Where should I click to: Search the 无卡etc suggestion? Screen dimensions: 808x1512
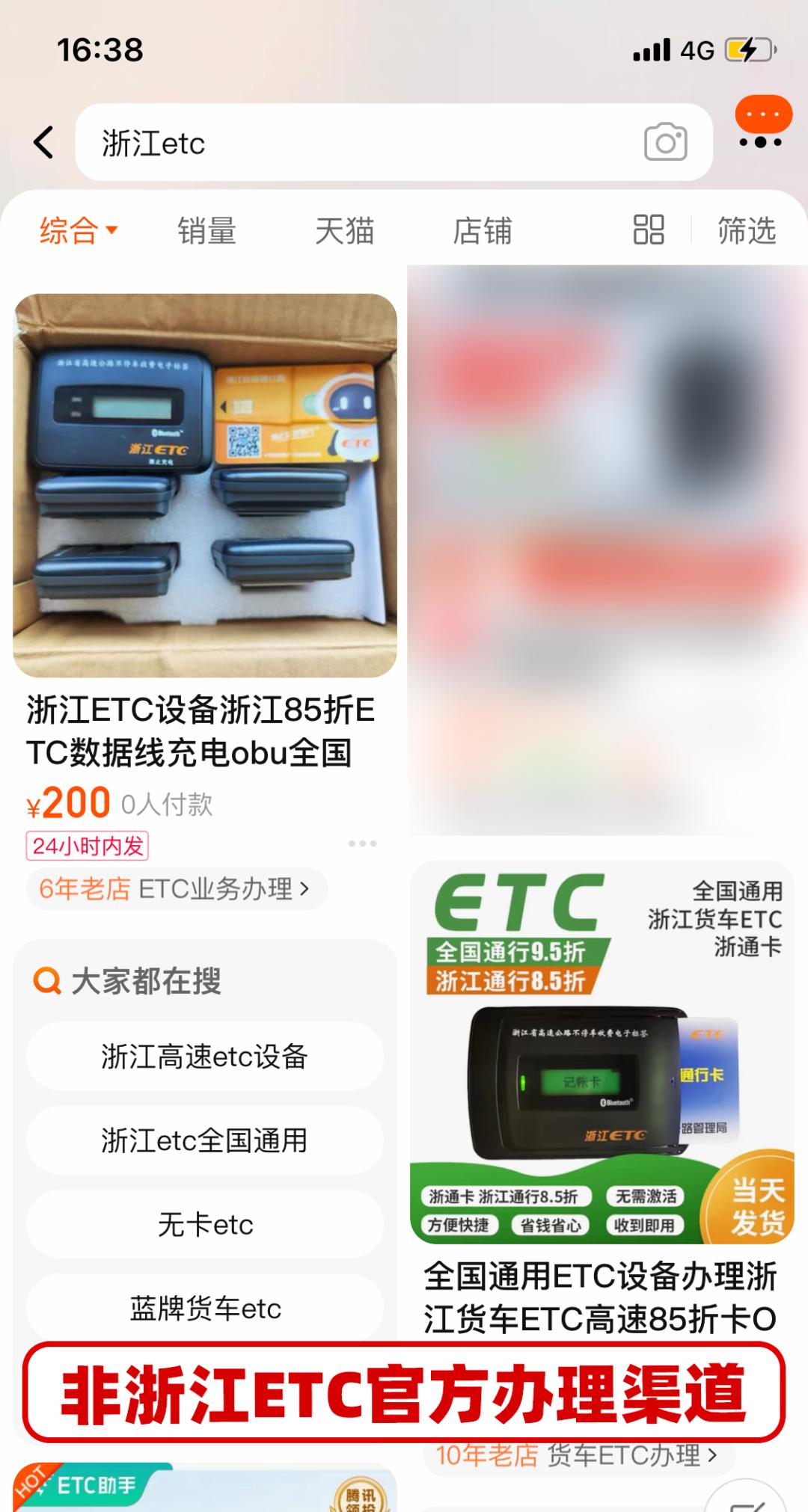205,1225
